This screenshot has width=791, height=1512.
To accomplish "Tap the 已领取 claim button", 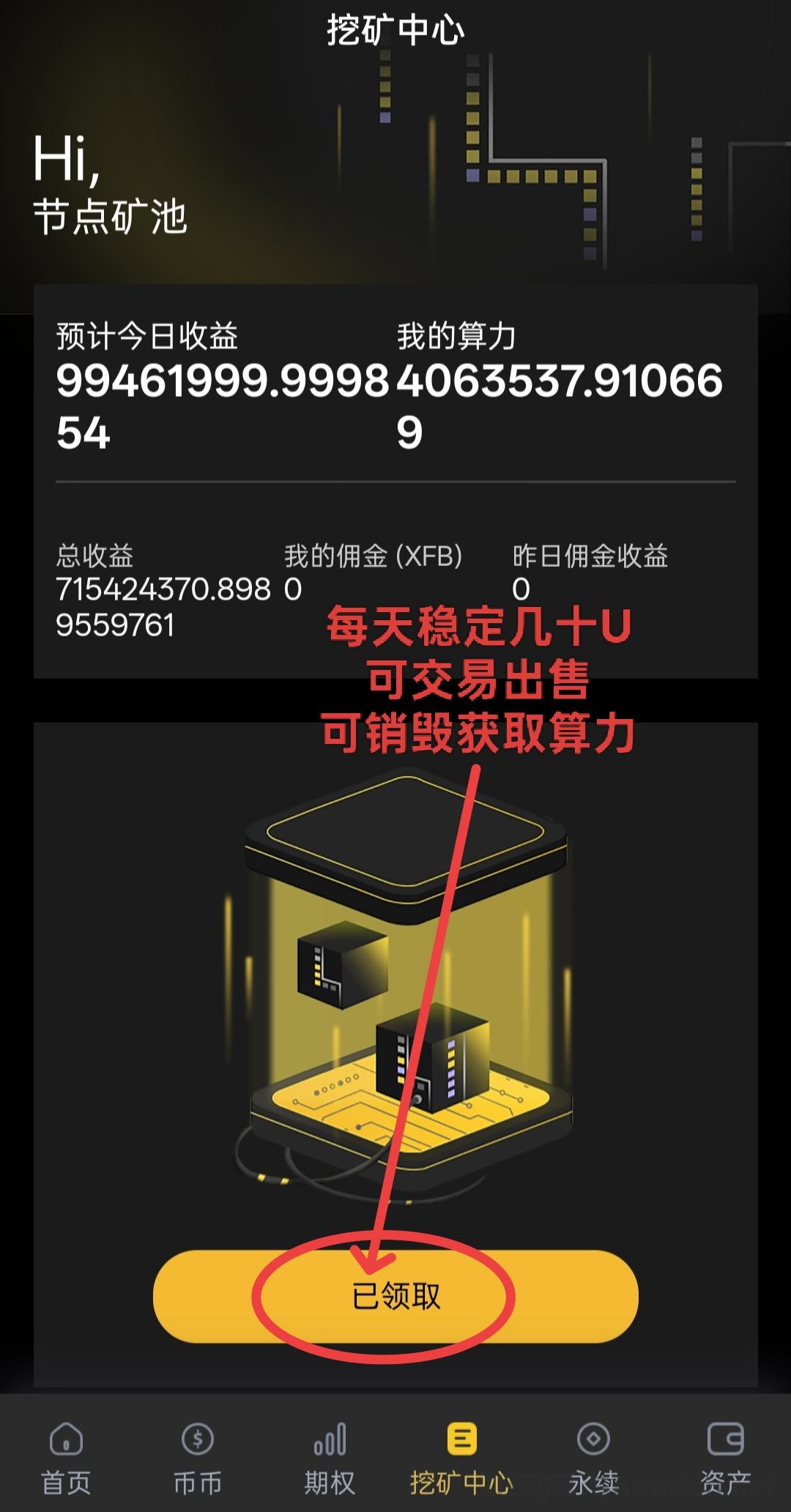I will coord(395,1296).
